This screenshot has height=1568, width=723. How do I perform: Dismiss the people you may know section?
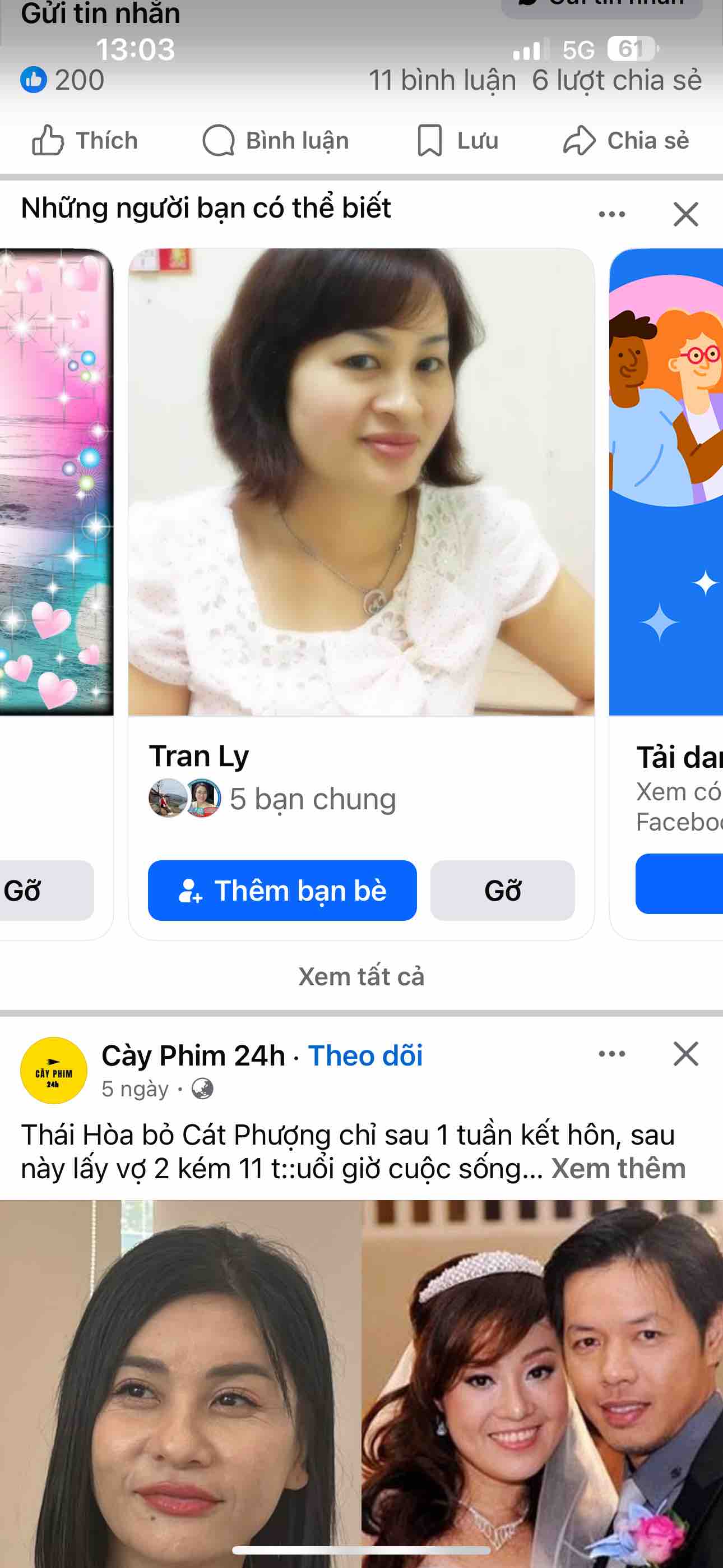[x=686, y=214]
